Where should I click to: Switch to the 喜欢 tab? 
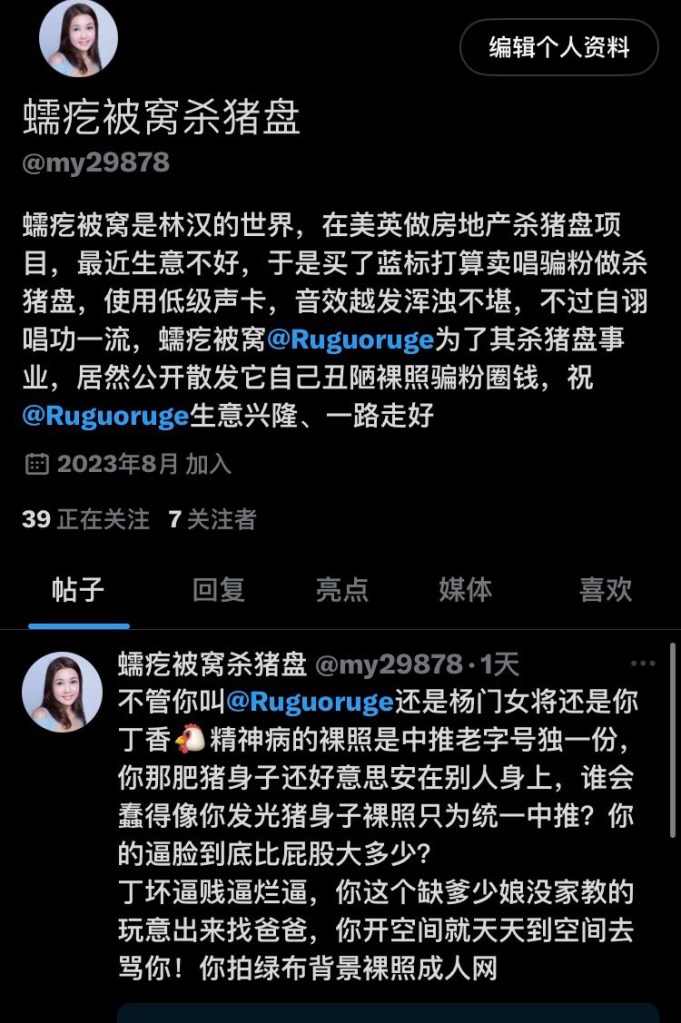(x=605, y=589)
